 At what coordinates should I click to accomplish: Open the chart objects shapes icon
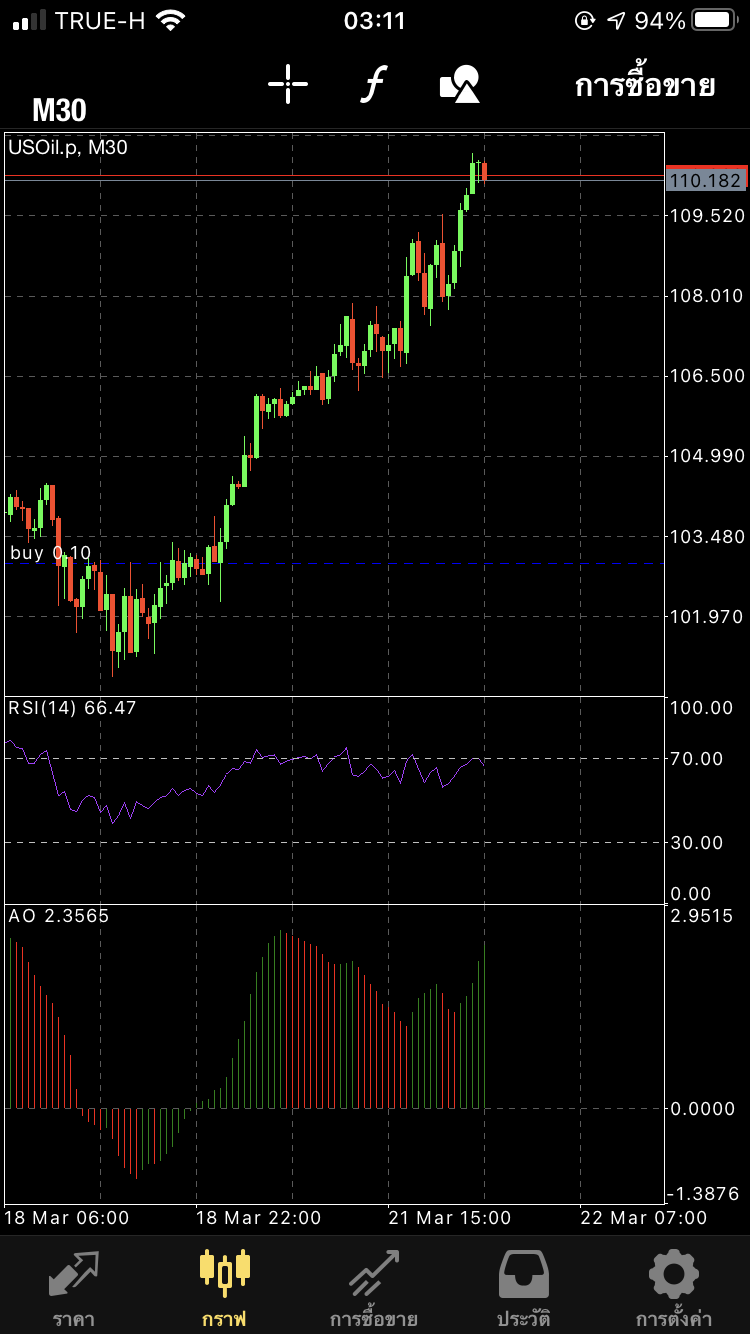[x=460, y=84]
